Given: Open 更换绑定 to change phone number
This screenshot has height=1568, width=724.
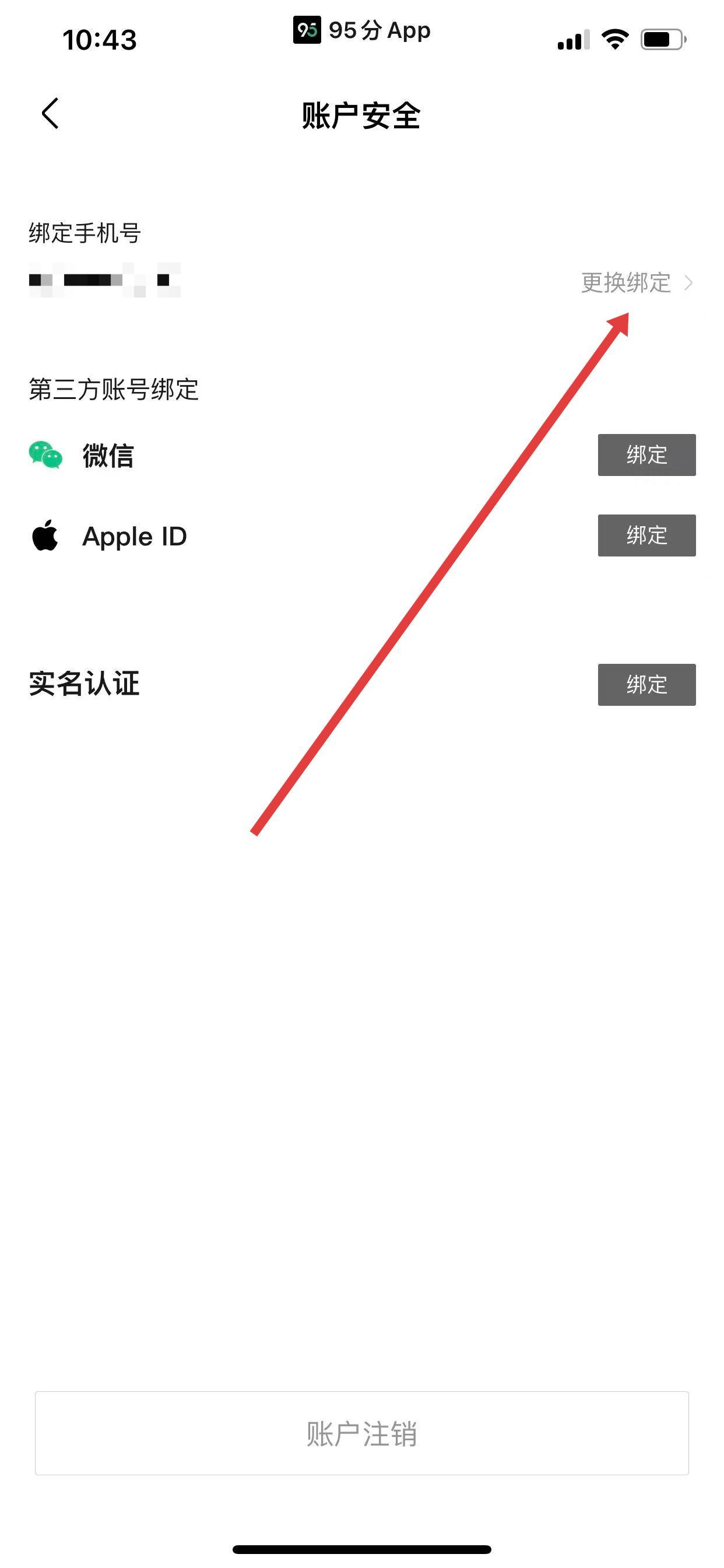Looking at the screenshot, I should (x=635, y=283).
